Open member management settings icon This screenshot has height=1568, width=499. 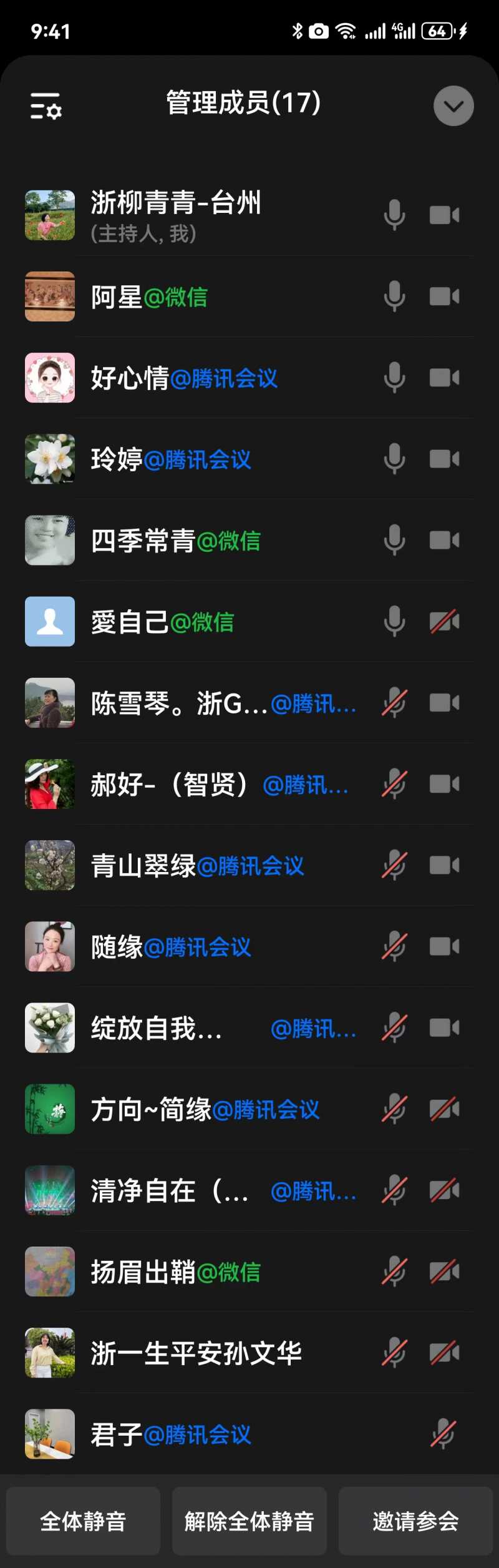click(x=46, y=106)
